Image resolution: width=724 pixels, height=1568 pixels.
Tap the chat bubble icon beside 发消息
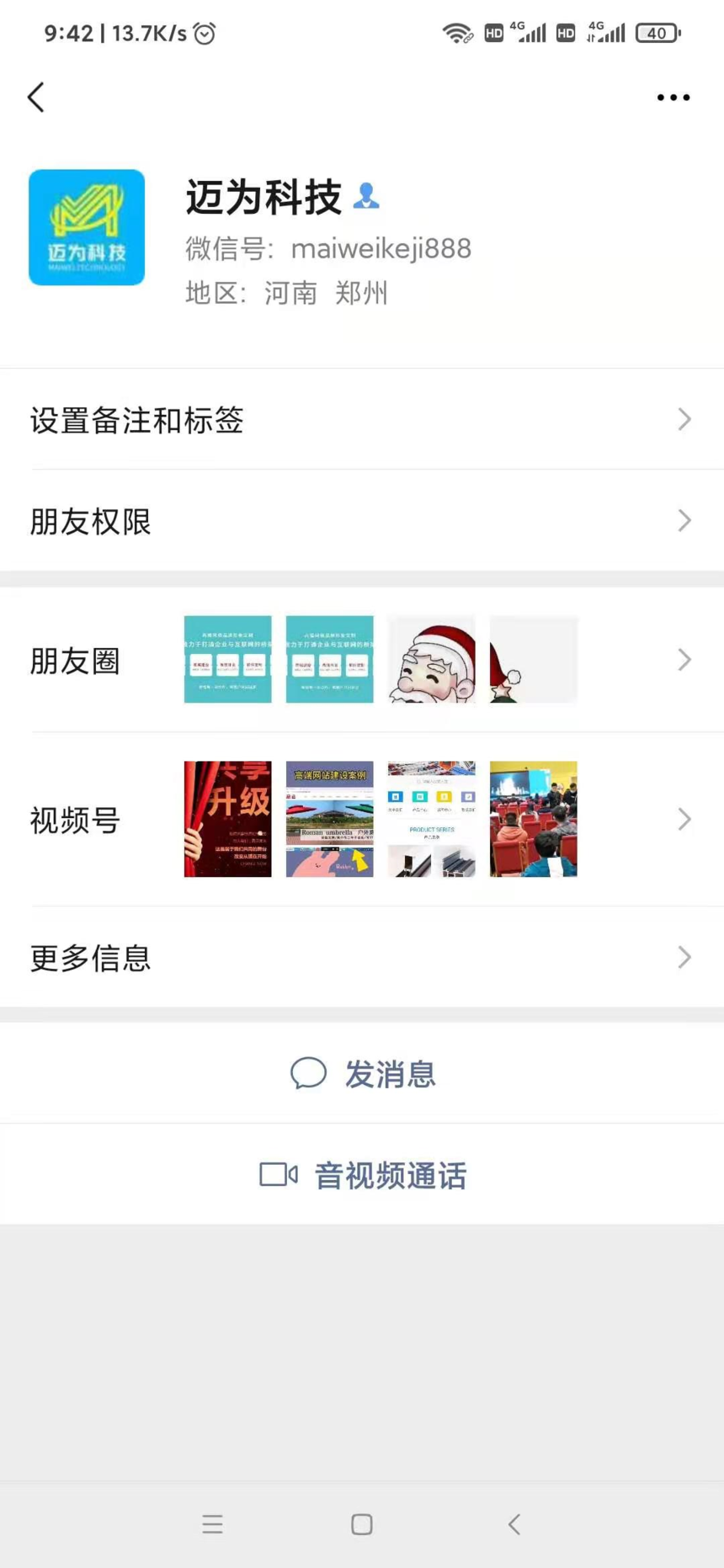point(308,1073)
